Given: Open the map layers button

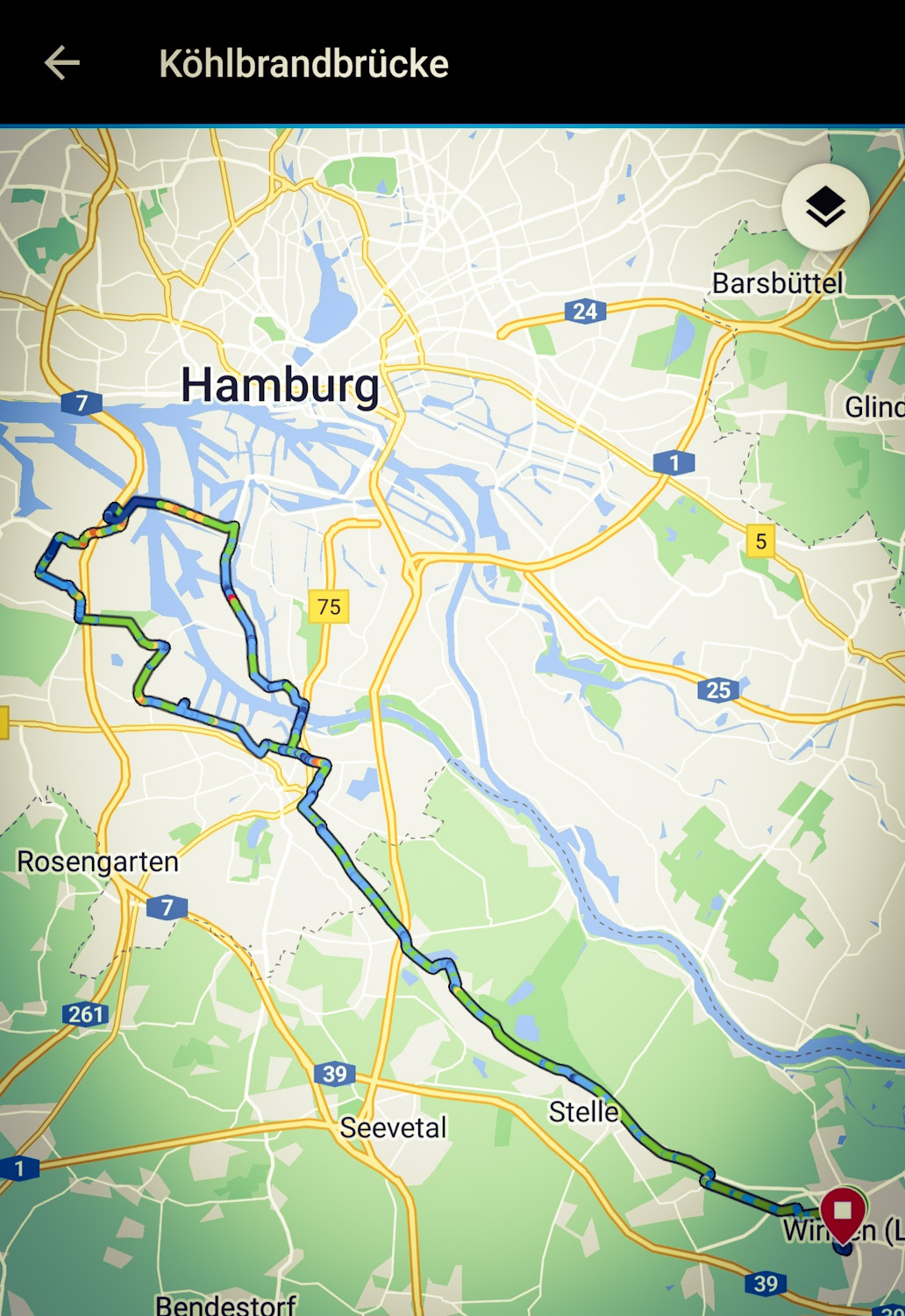Looking at the screenshot, I should click(825, 208).
